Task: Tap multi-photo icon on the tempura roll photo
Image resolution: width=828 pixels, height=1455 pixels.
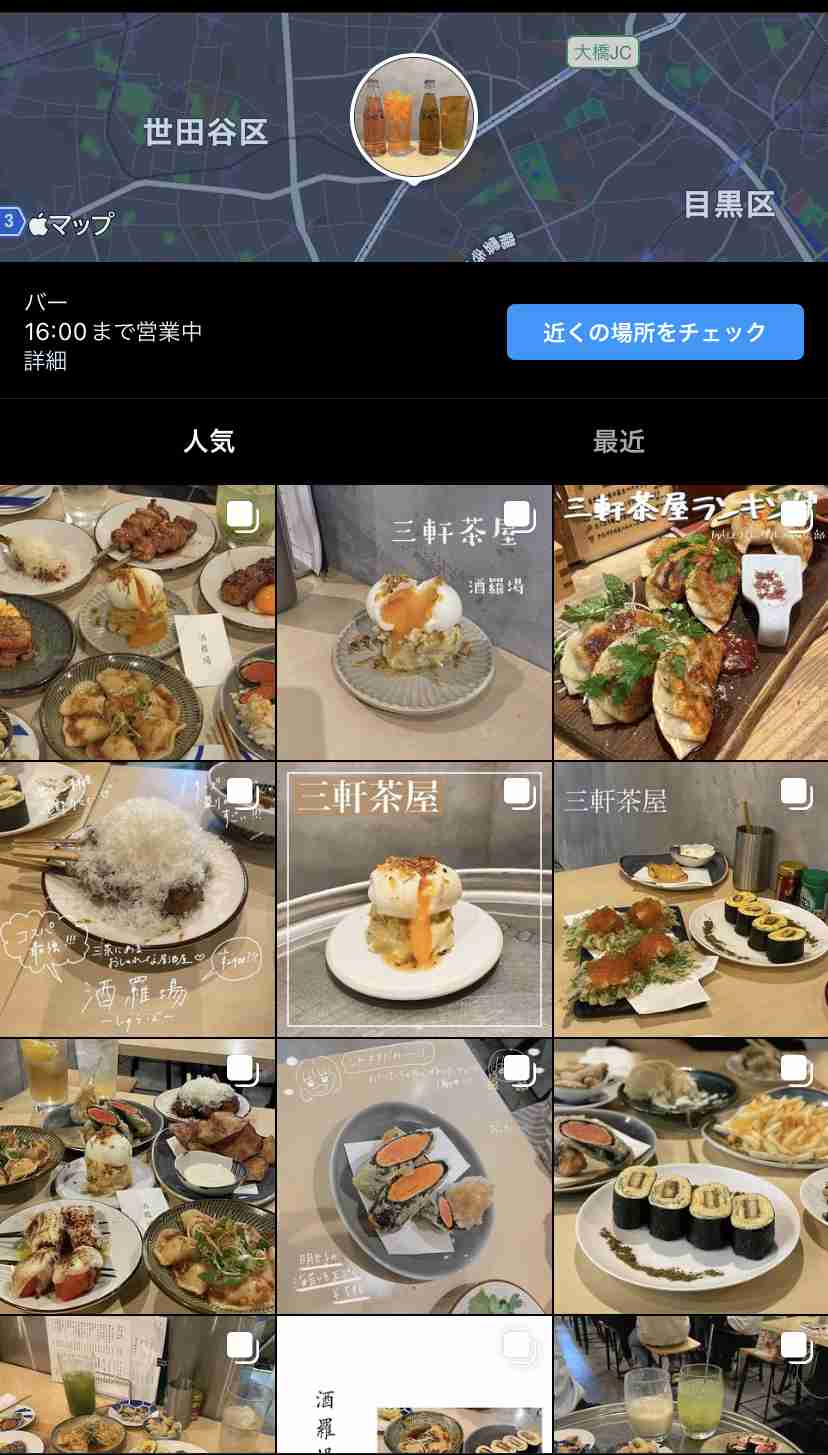Action: pyautogui.click(x=517, y=1068)
